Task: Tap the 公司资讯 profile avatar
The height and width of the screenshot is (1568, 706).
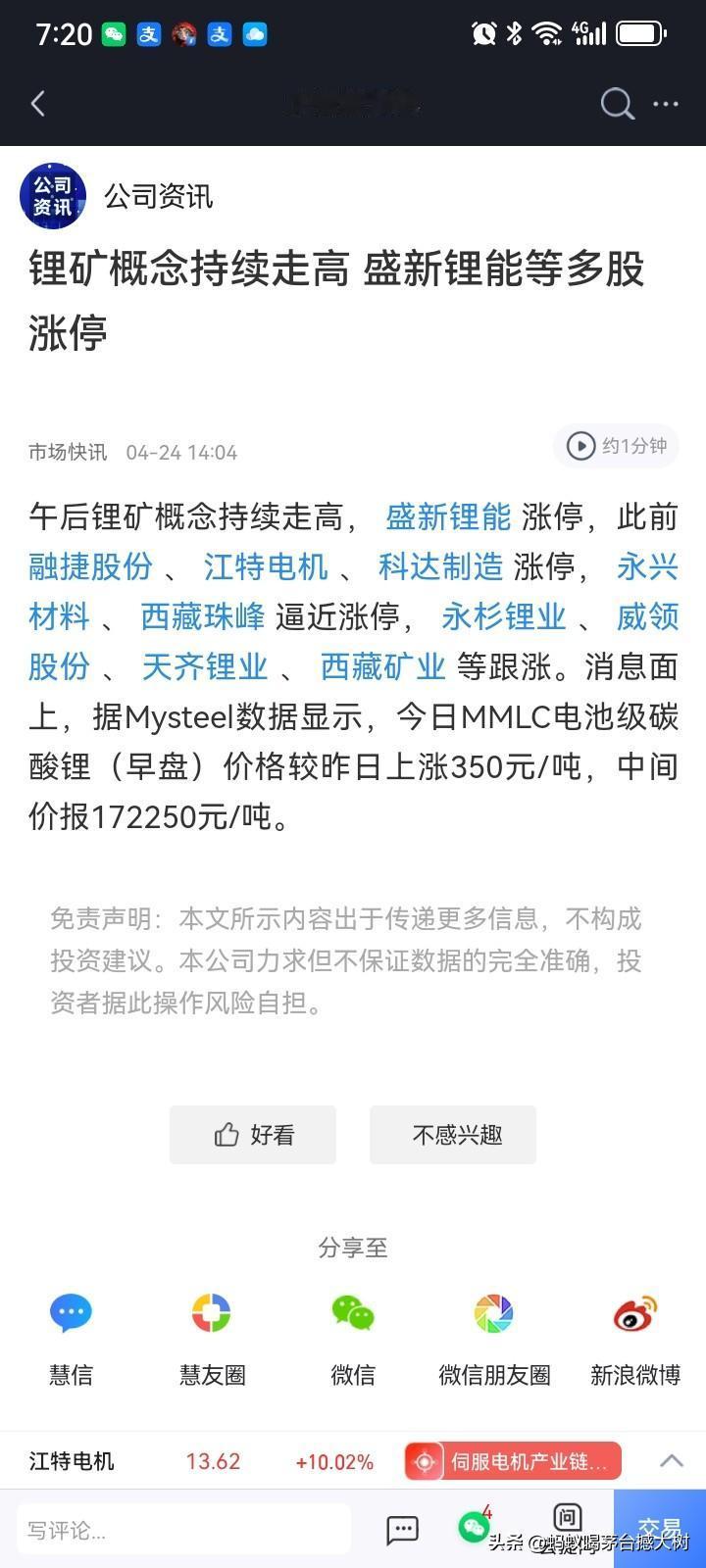Action: 53,195
